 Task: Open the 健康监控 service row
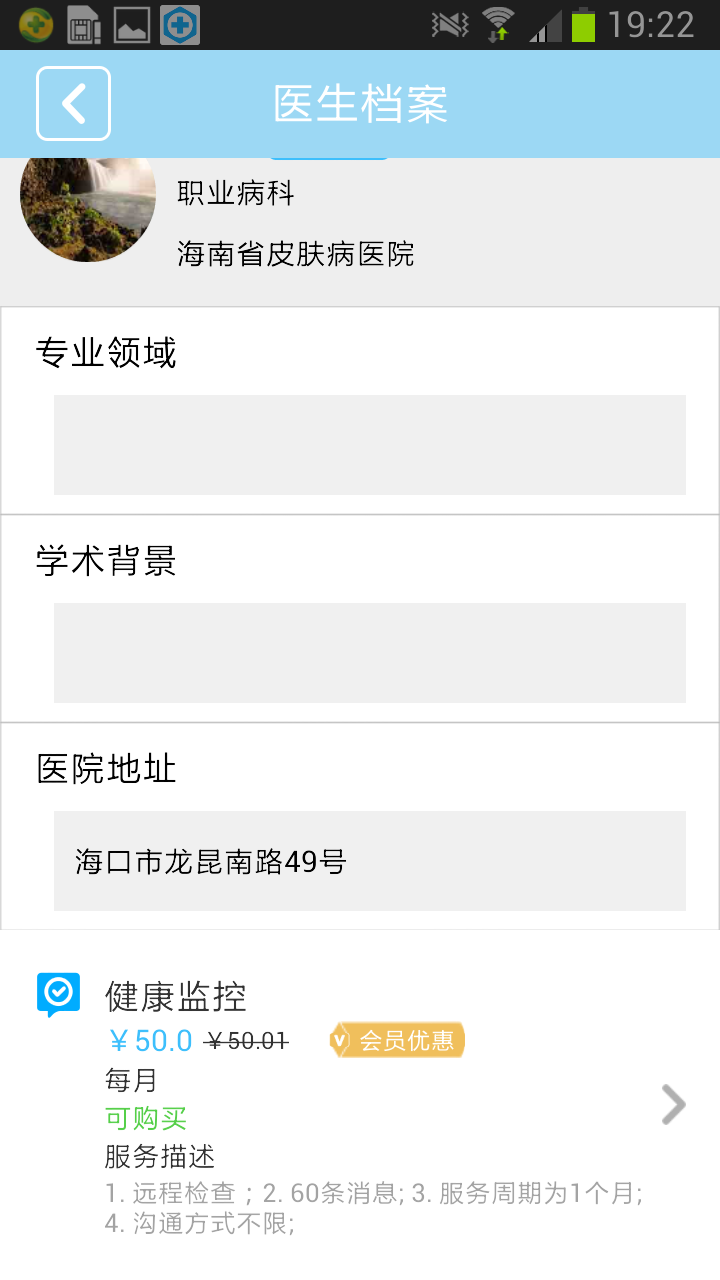coord(360,1104)
